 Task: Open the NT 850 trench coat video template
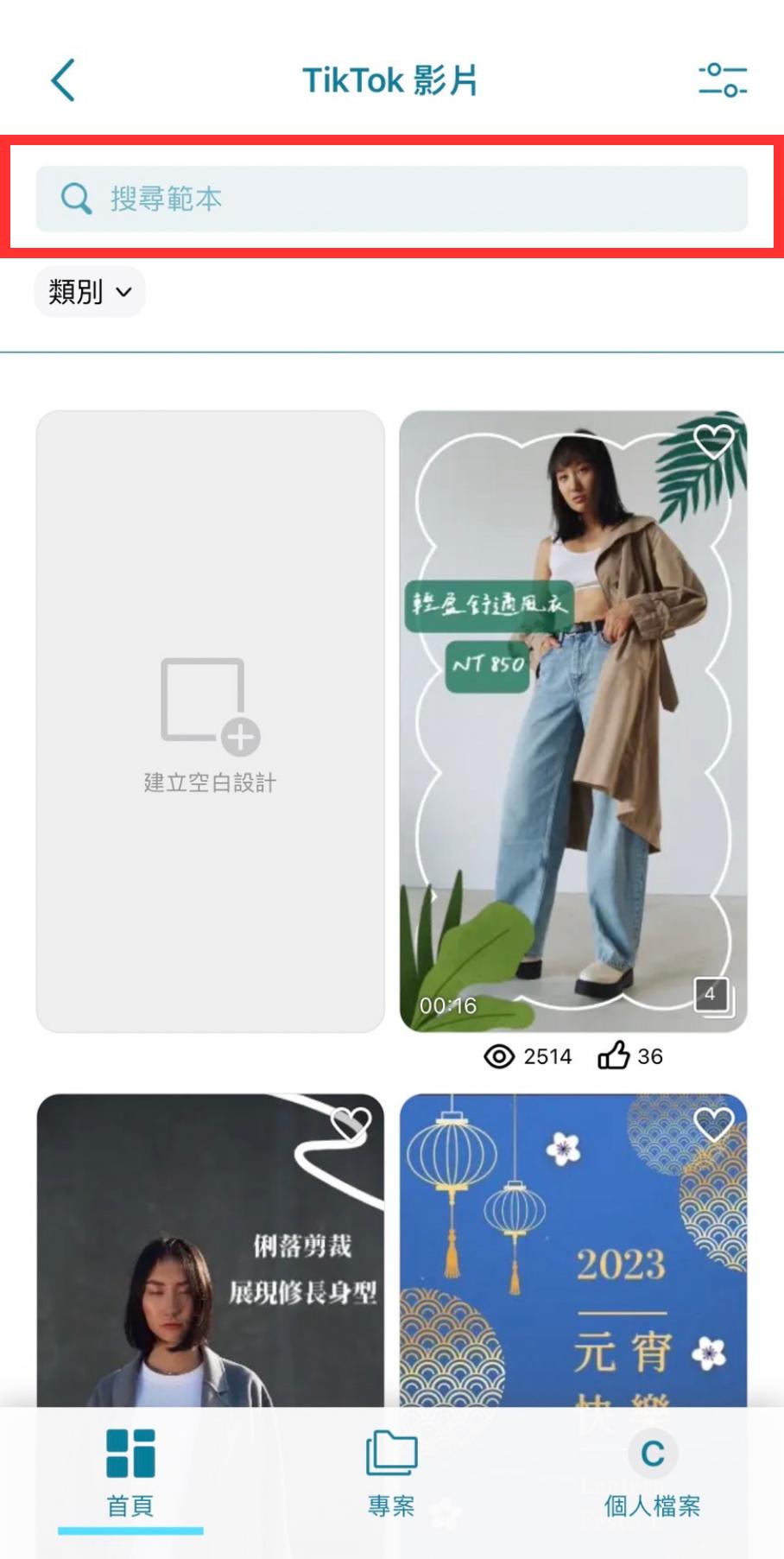pos(573,717)
